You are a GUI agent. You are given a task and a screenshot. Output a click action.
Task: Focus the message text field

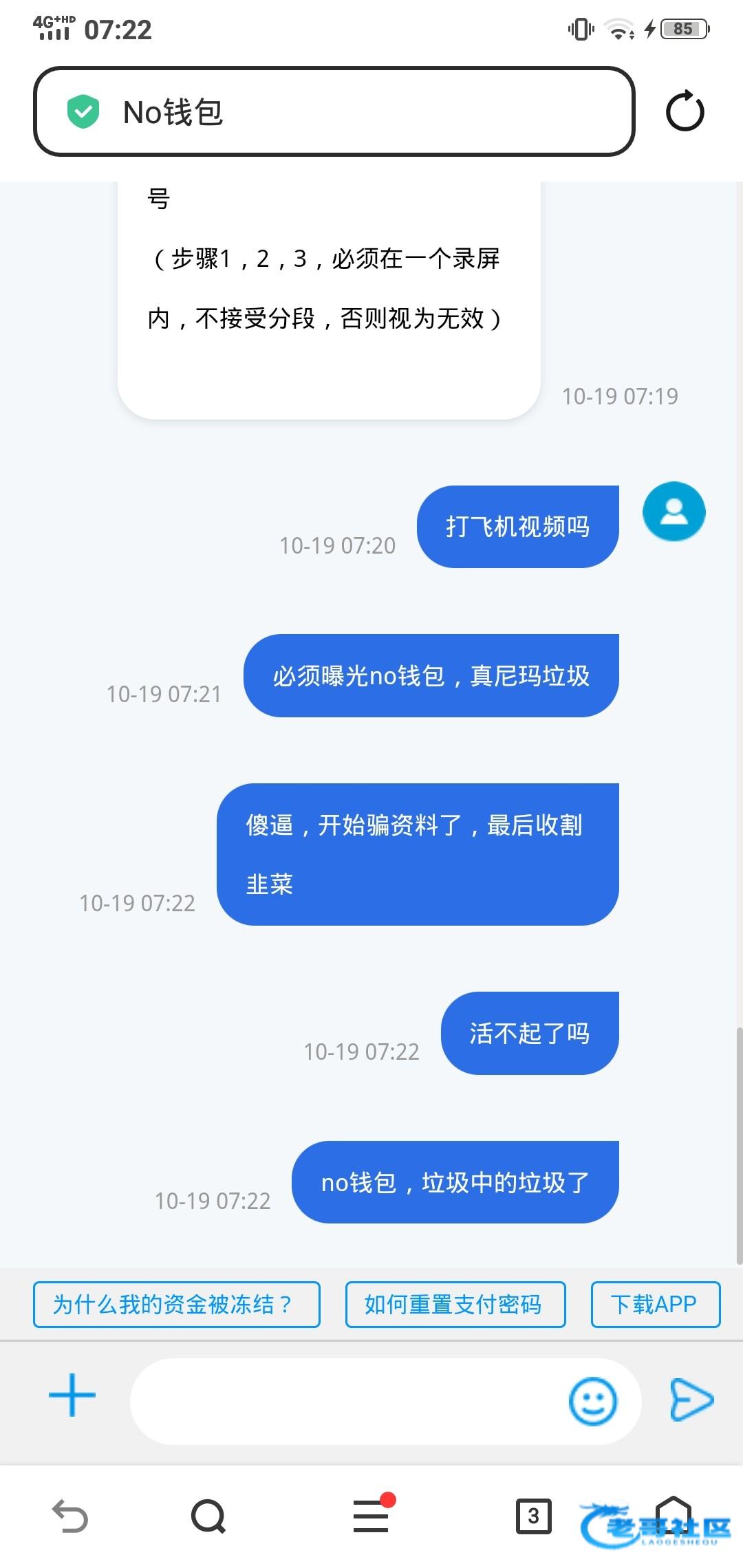pyautogui.click(x=344, y=1401)
